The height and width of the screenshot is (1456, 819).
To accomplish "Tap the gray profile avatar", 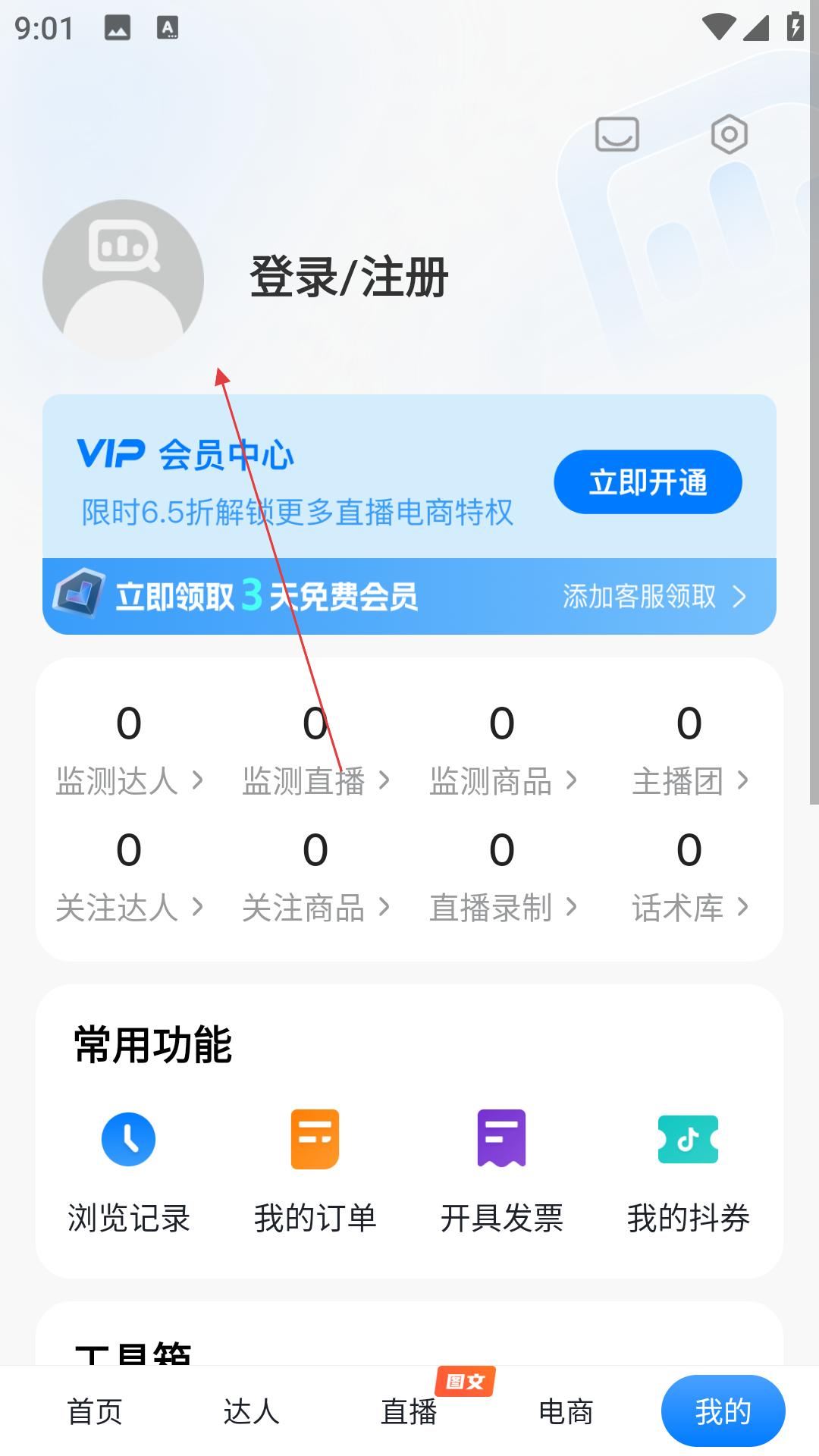I will coord(123,280).
